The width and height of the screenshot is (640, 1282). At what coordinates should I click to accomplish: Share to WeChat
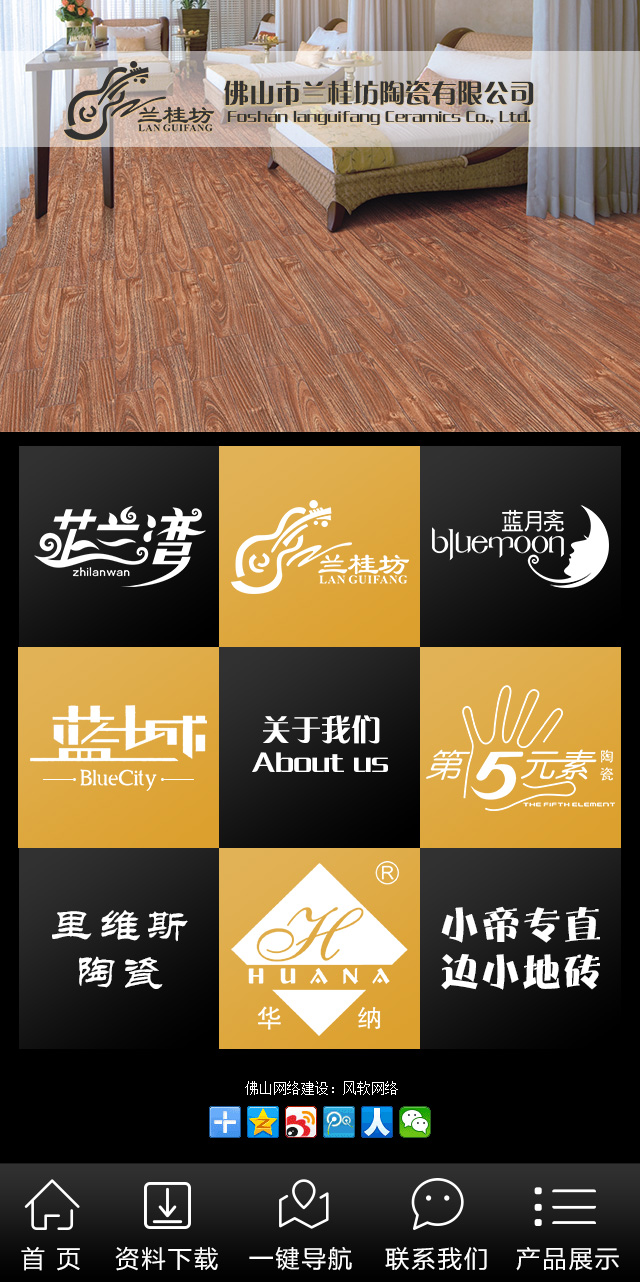click(x=415, y=1122)
